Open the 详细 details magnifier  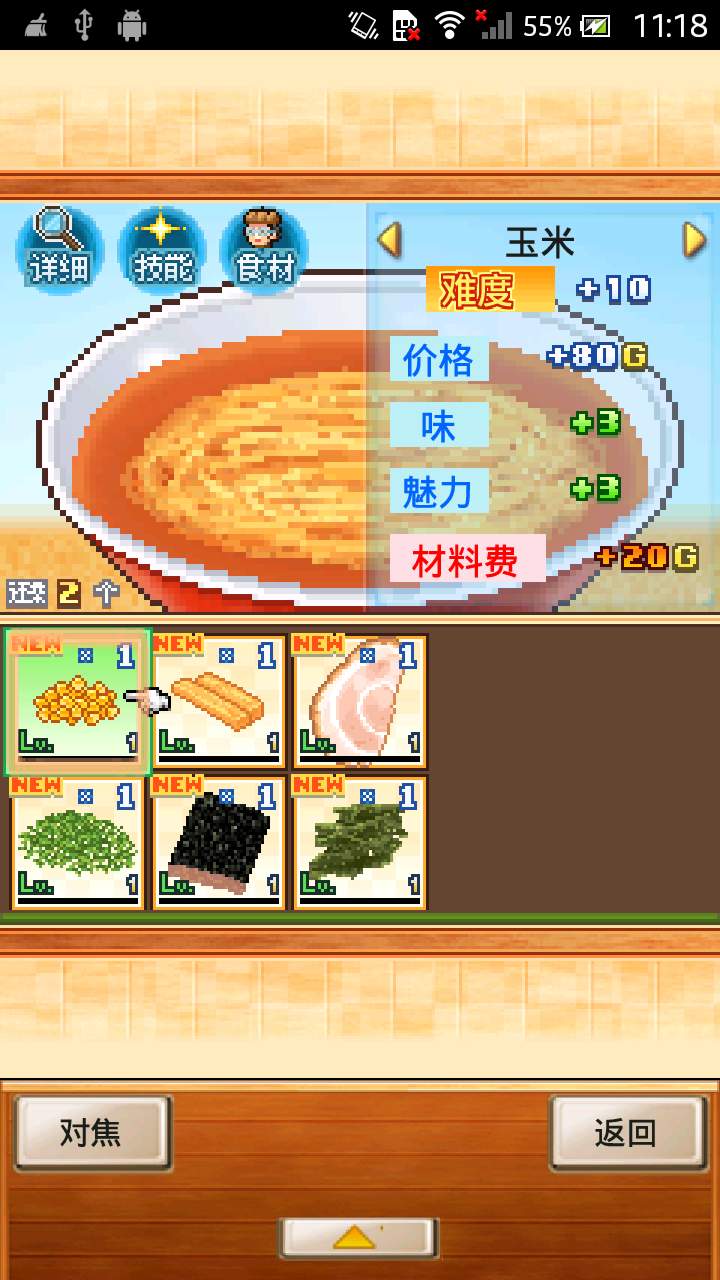pyautogui.click(x=60, y=248)
